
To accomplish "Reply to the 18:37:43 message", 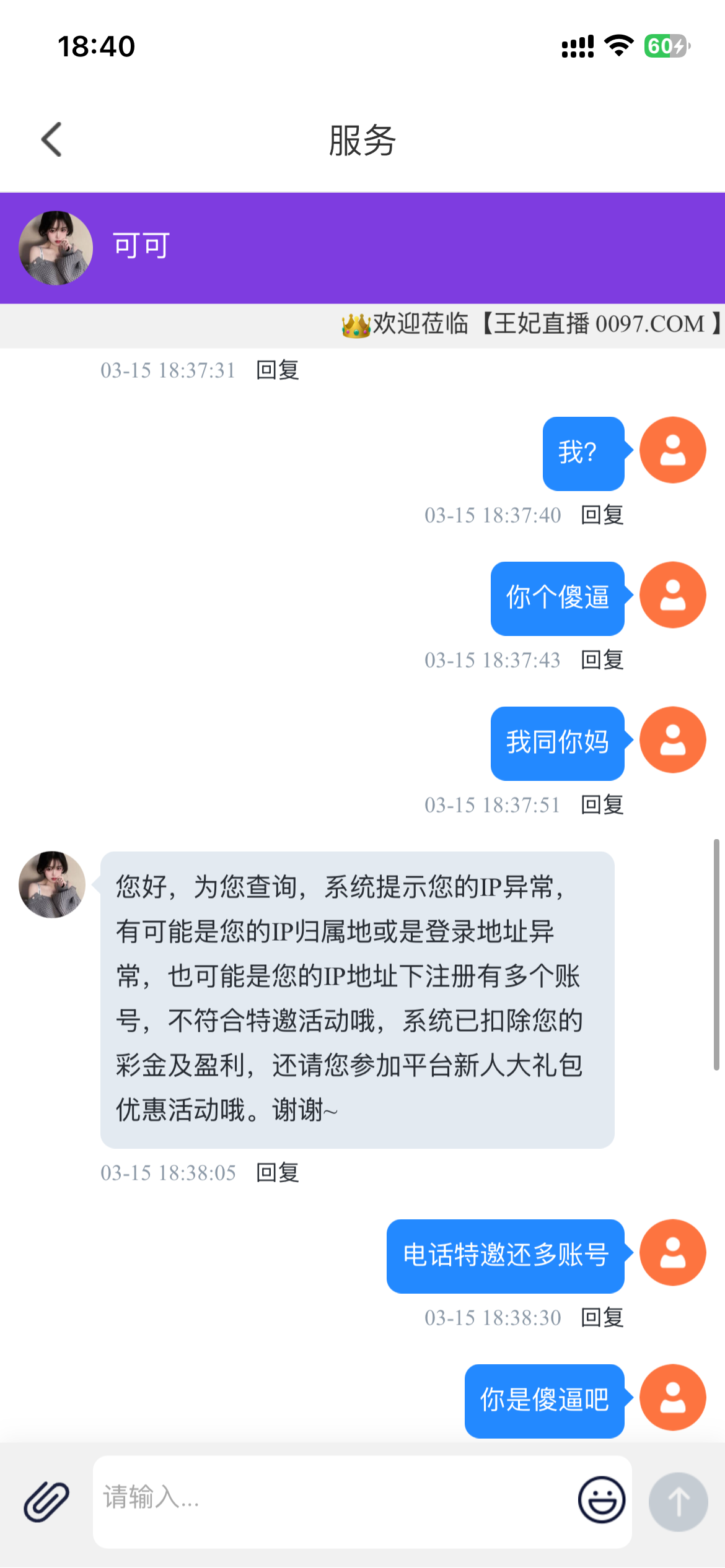I will point(602,660).
